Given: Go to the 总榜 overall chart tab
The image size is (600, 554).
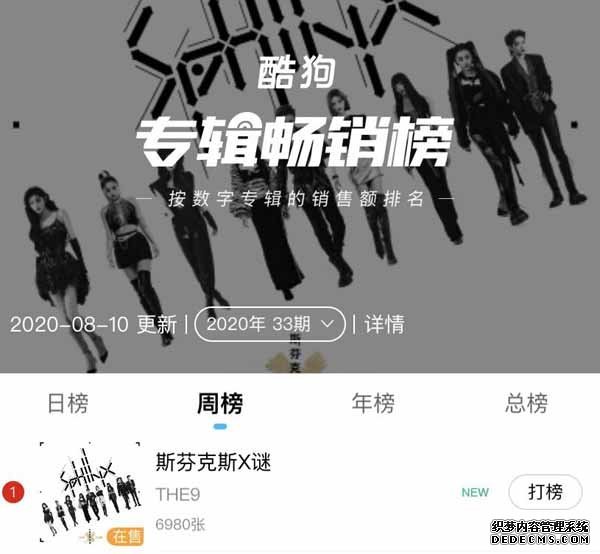Looking at the screenshot, I should pos(526,403).
